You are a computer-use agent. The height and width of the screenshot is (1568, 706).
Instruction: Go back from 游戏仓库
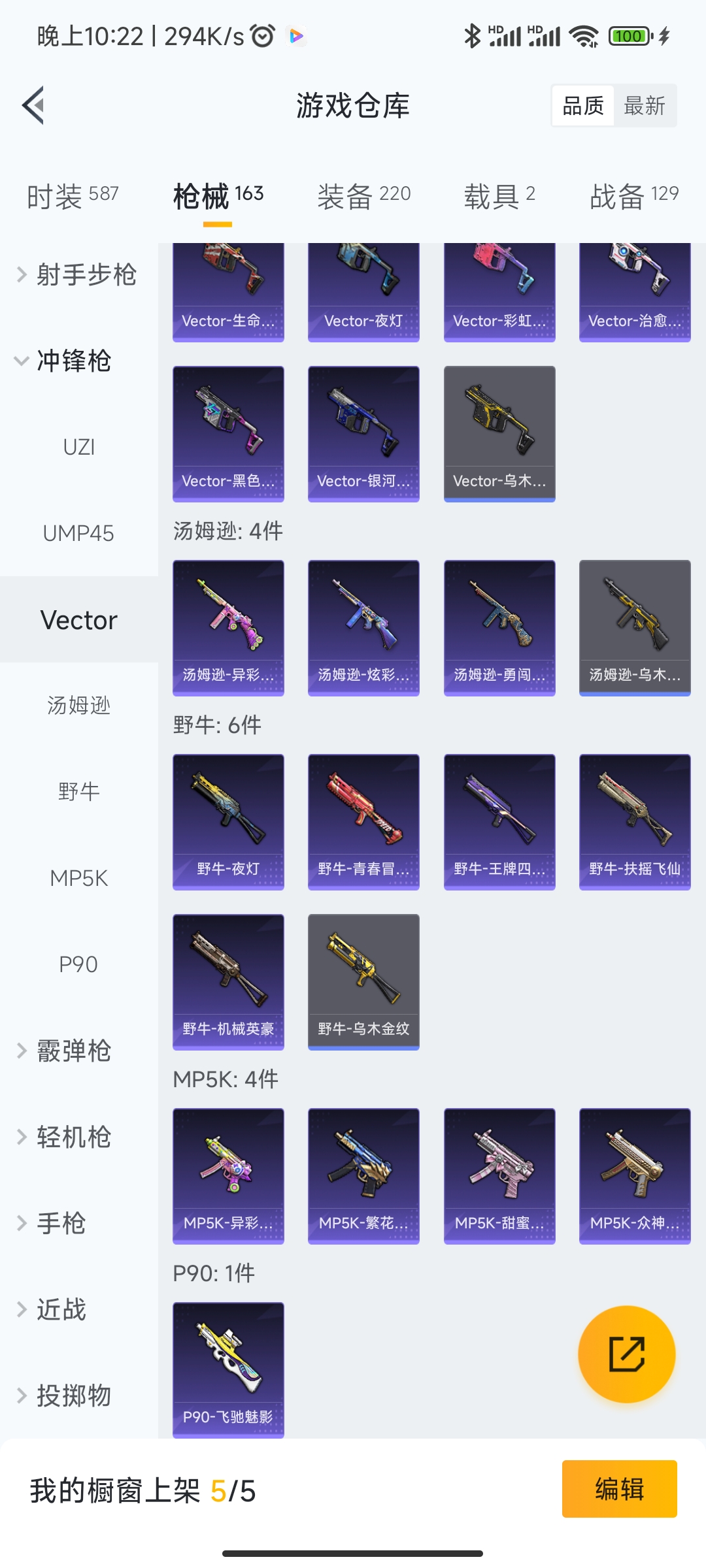[x=33, y=105]
